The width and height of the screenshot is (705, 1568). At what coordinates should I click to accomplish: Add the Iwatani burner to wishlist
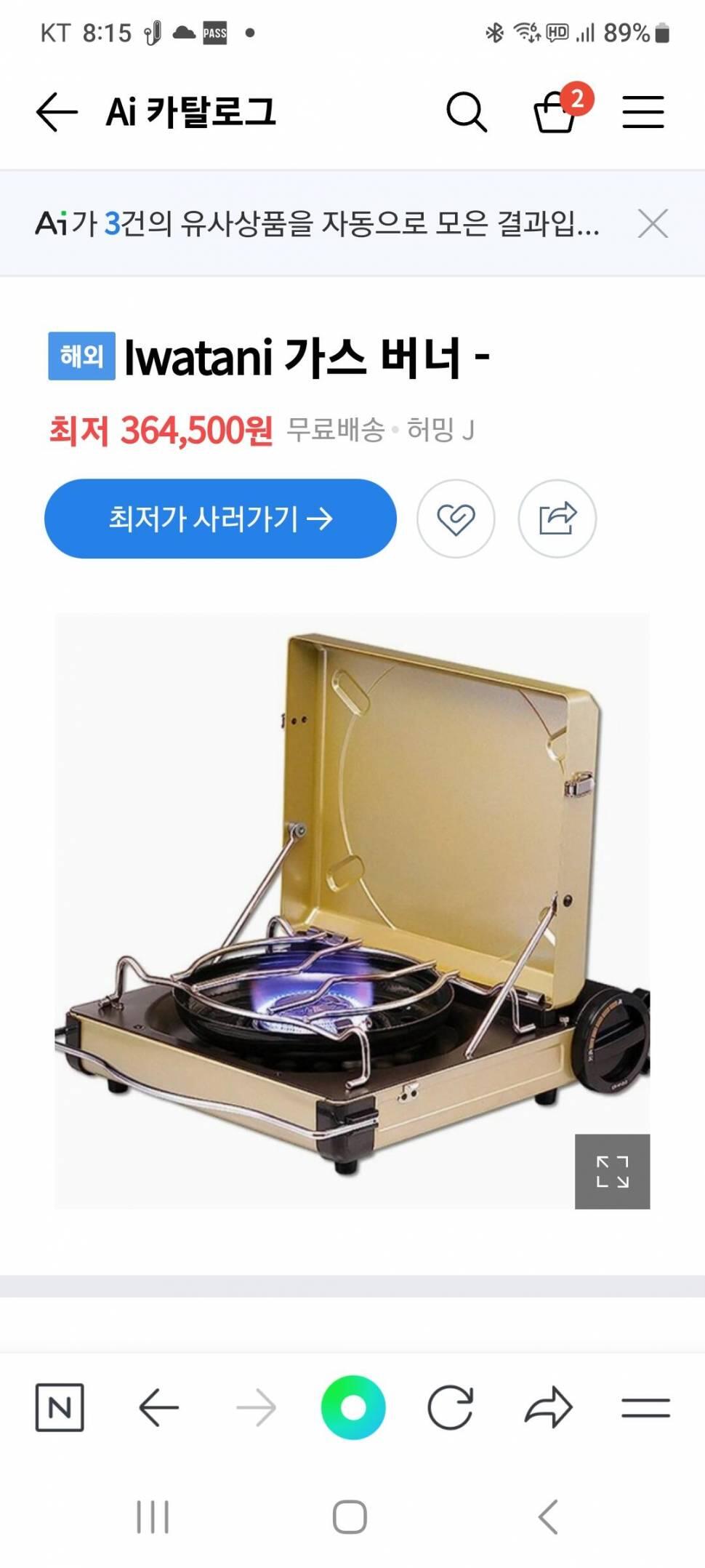click(456, 519)
